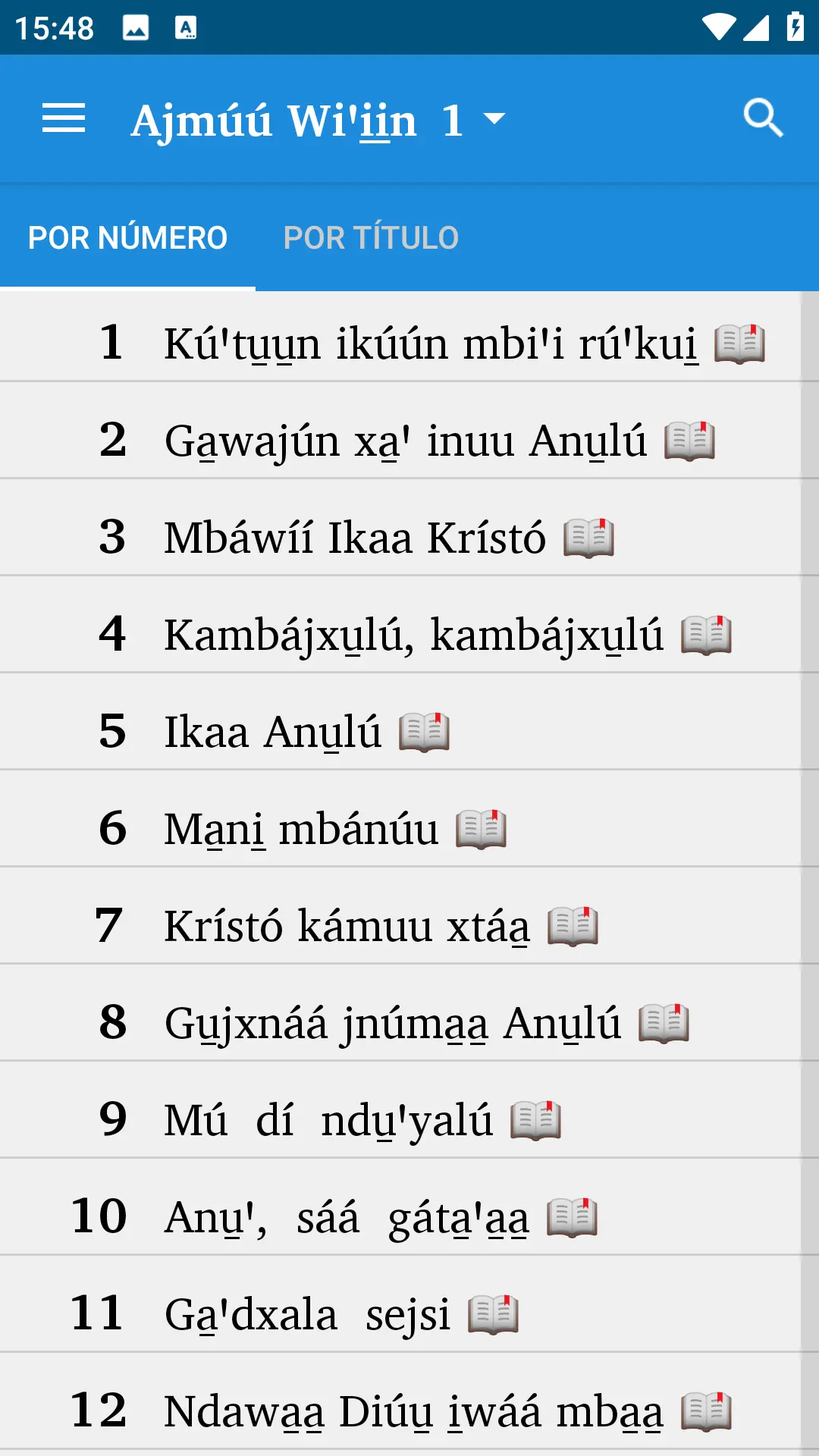Screen dimensions: 819x1456
Task: Open song 6 Mani mbánúu
Action: tap(409, 828)
